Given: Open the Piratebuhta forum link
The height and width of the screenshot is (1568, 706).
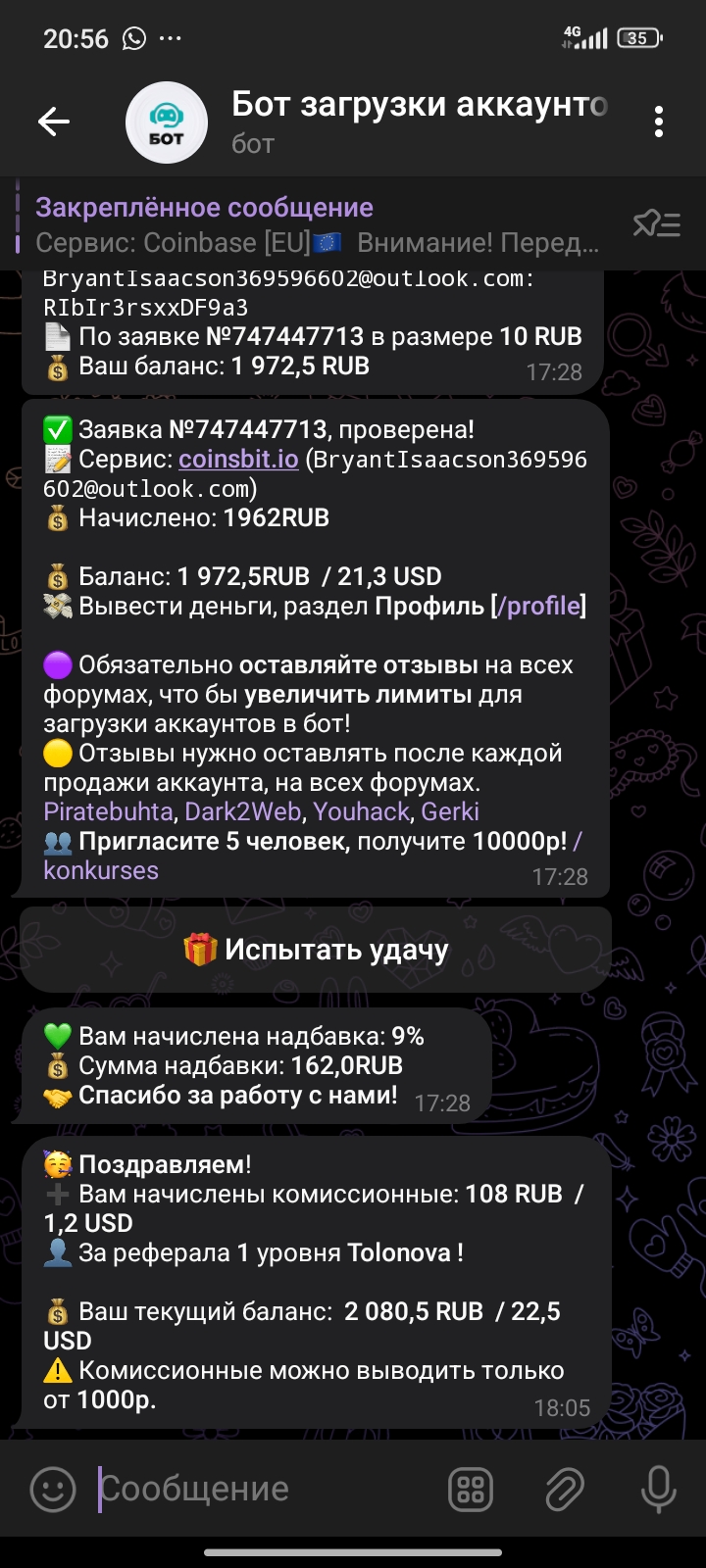Looking at the screenshot, I should point(108,811).
